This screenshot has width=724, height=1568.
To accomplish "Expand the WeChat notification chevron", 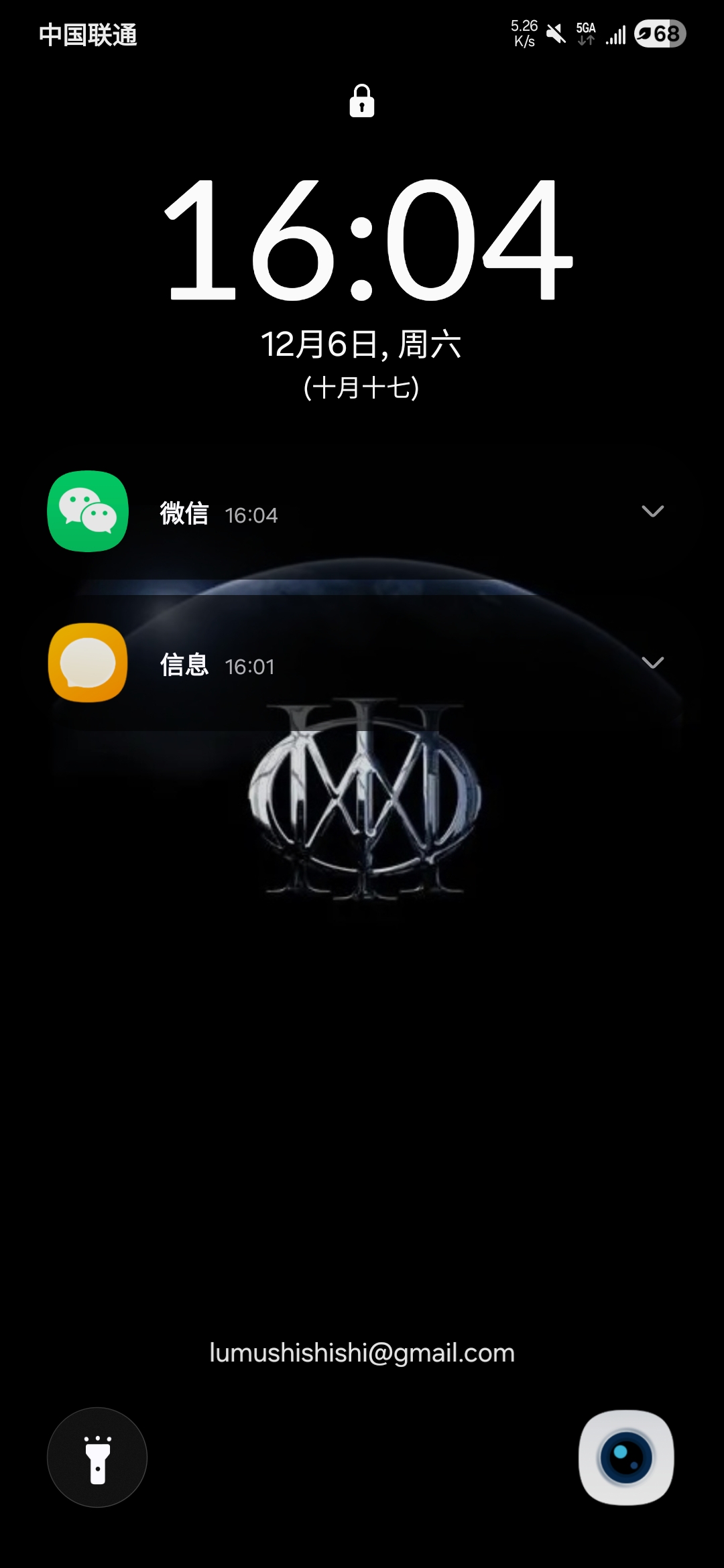I will pos(652,512).
